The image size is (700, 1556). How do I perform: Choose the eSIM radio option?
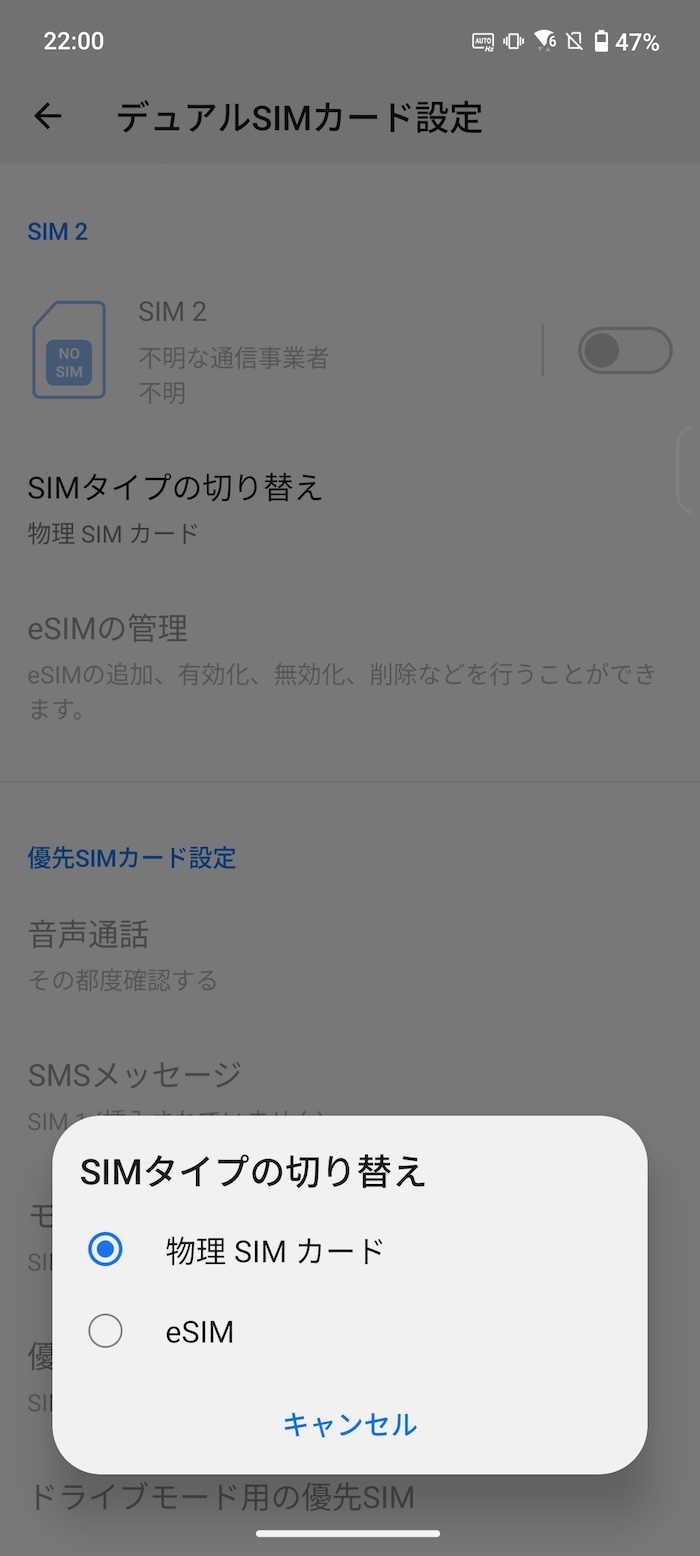click(349, 1331)
